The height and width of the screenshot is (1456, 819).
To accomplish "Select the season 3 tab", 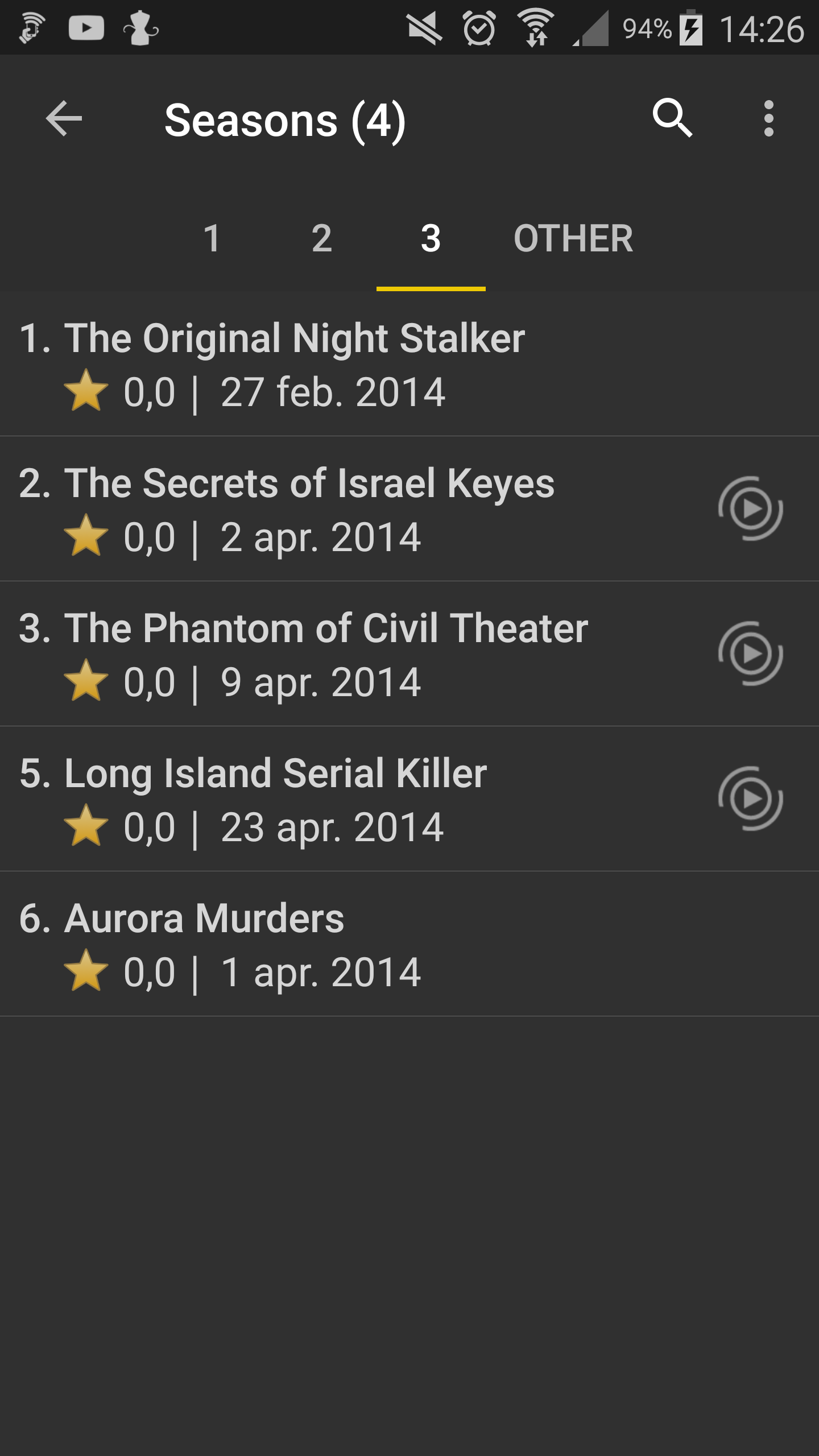I will pos(431,238).
